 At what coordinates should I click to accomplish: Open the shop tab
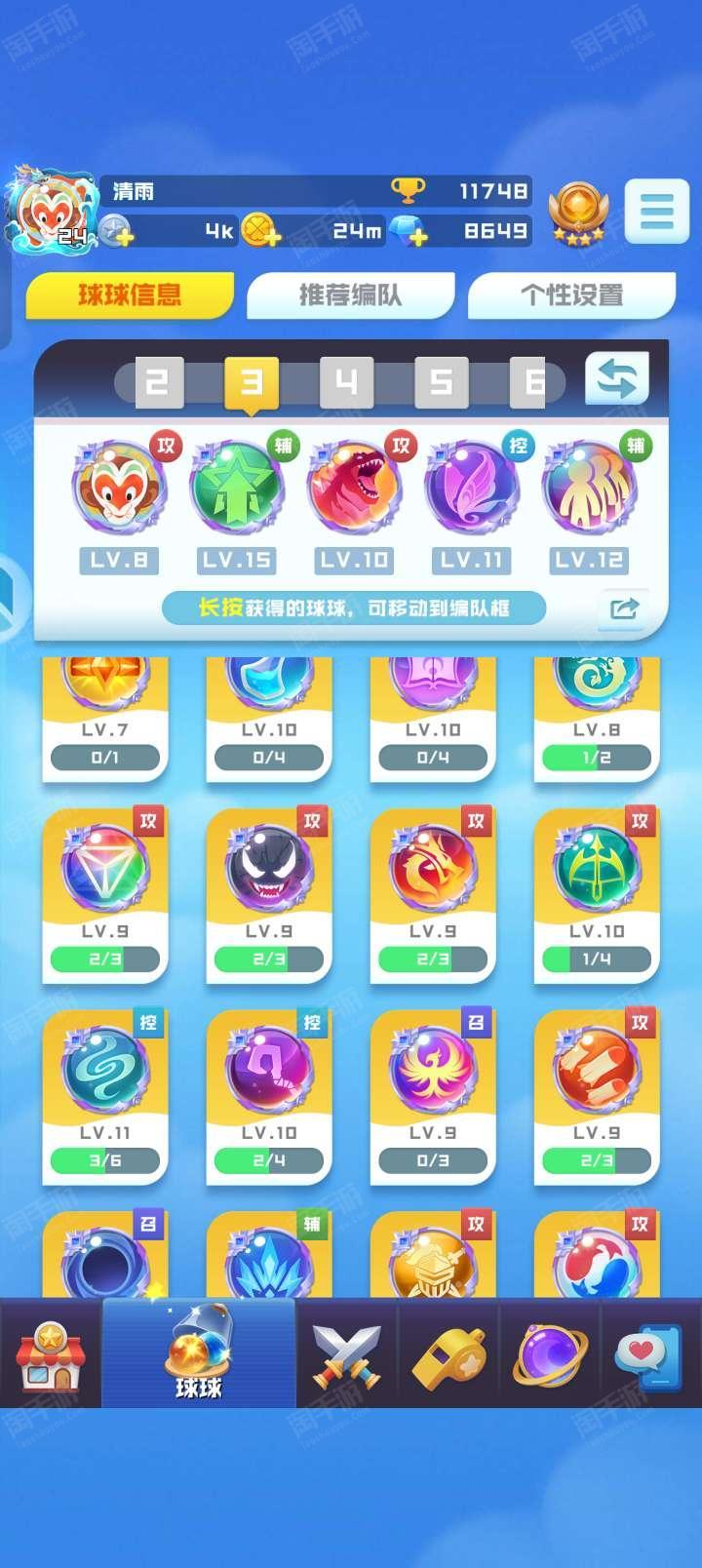[51, 1355]
